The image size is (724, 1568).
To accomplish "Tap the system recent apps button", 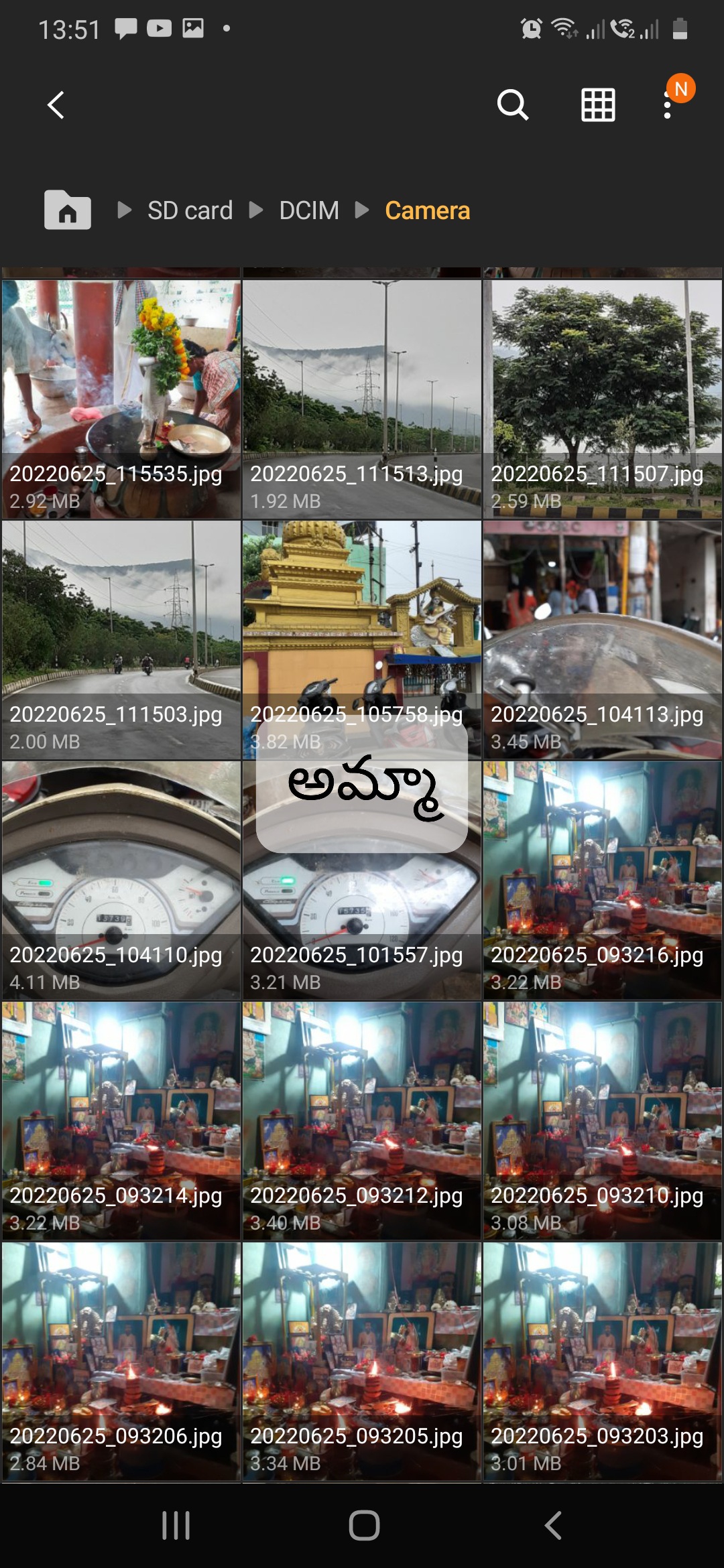I will 176,1526.
